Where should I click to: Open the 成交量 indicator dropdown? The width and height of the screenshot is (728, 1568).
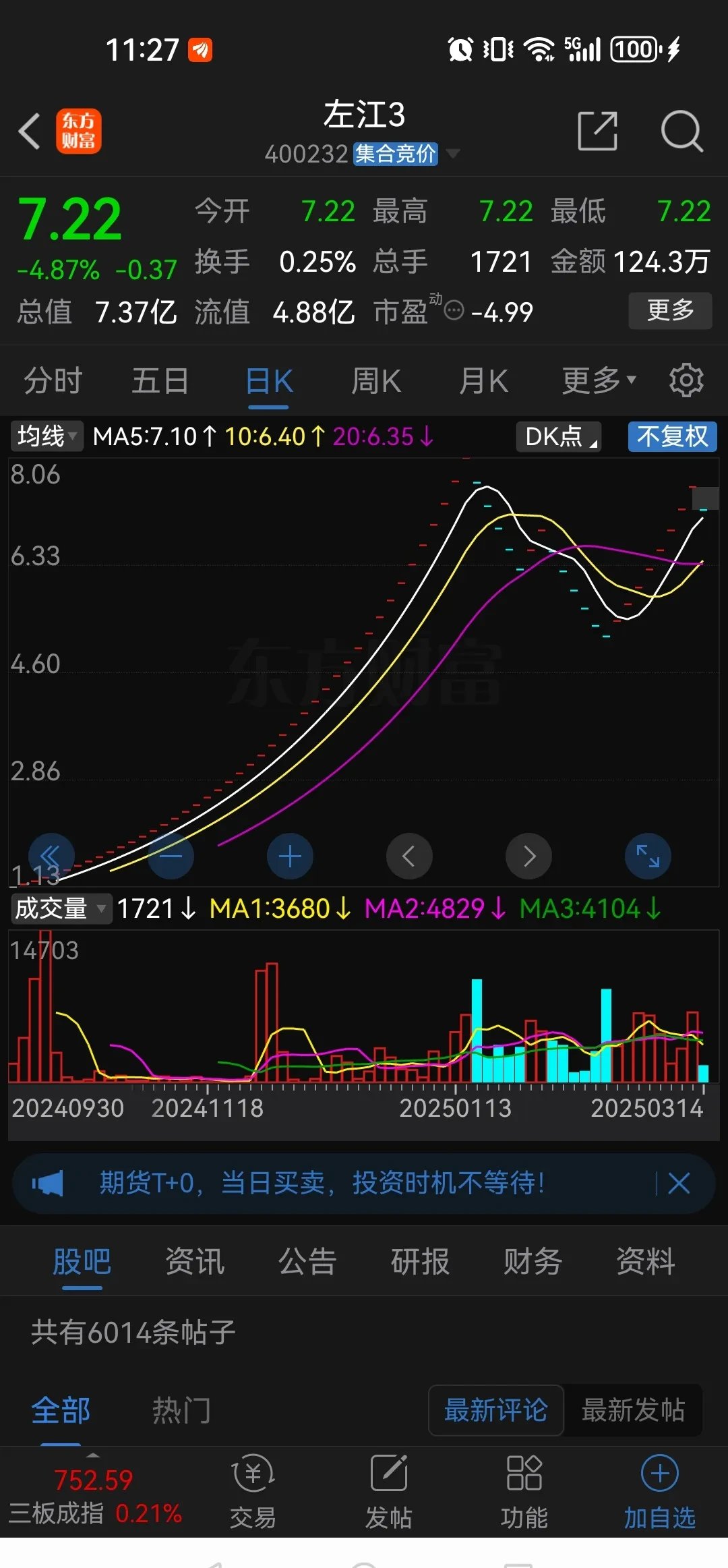coord(59,908)
